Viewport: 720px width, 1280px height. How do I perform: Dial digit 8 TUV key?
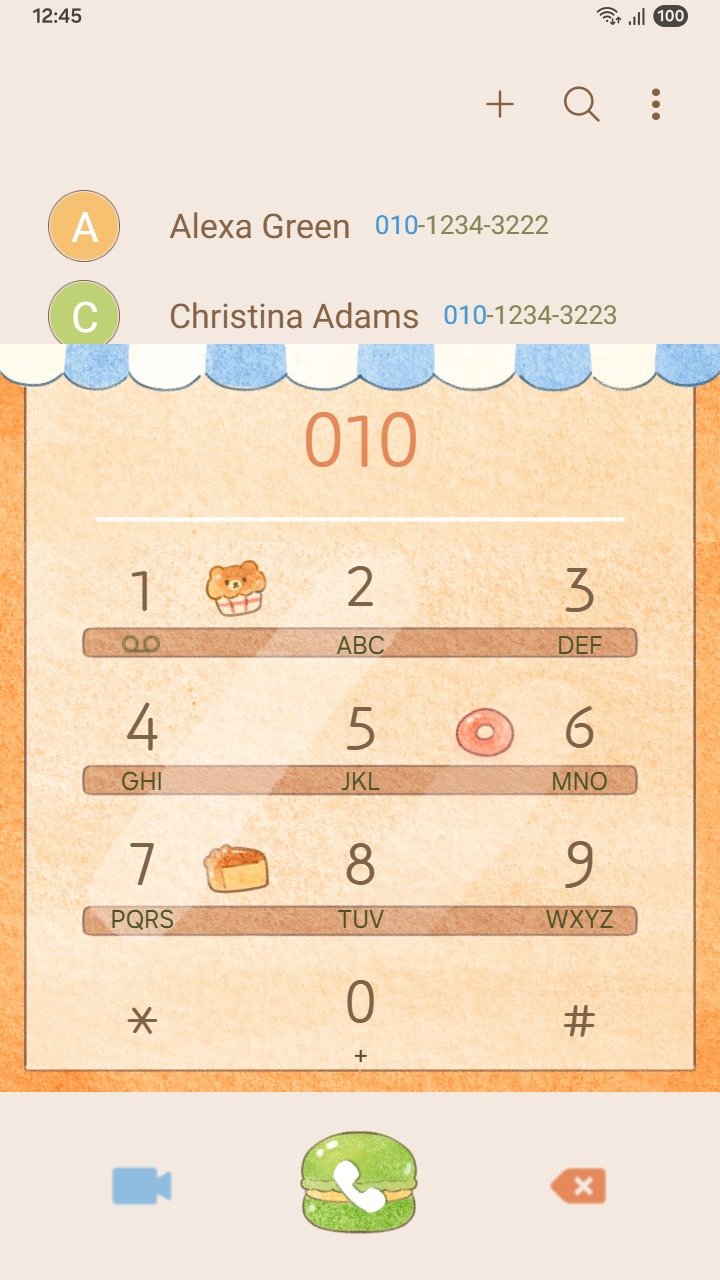[x=360, y=882]
